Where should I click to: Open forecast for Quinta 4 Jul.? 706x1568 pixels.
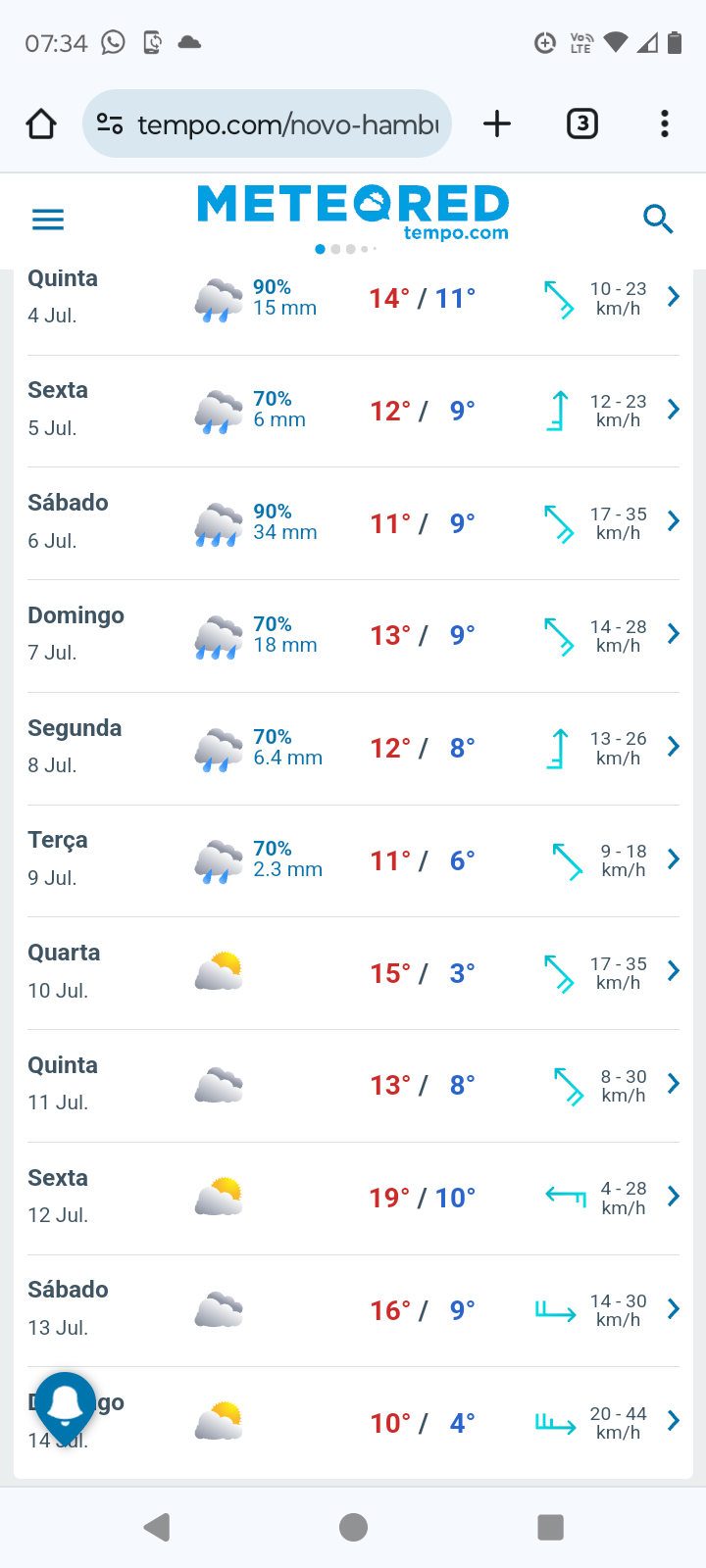coord(353,299)
